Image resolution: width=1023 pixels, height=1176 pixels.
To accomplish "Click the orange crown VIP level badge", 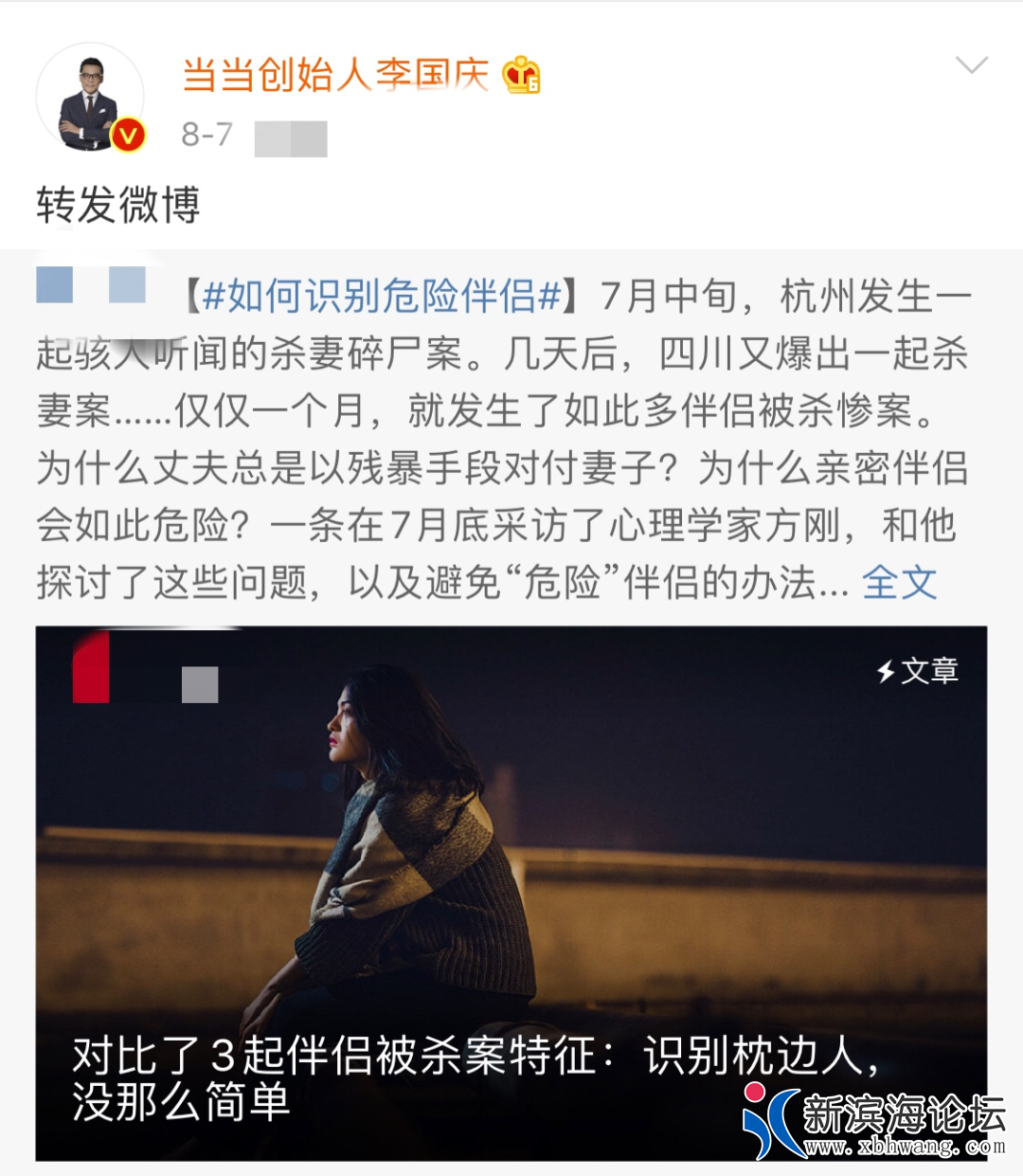I will tap(522, 75).
